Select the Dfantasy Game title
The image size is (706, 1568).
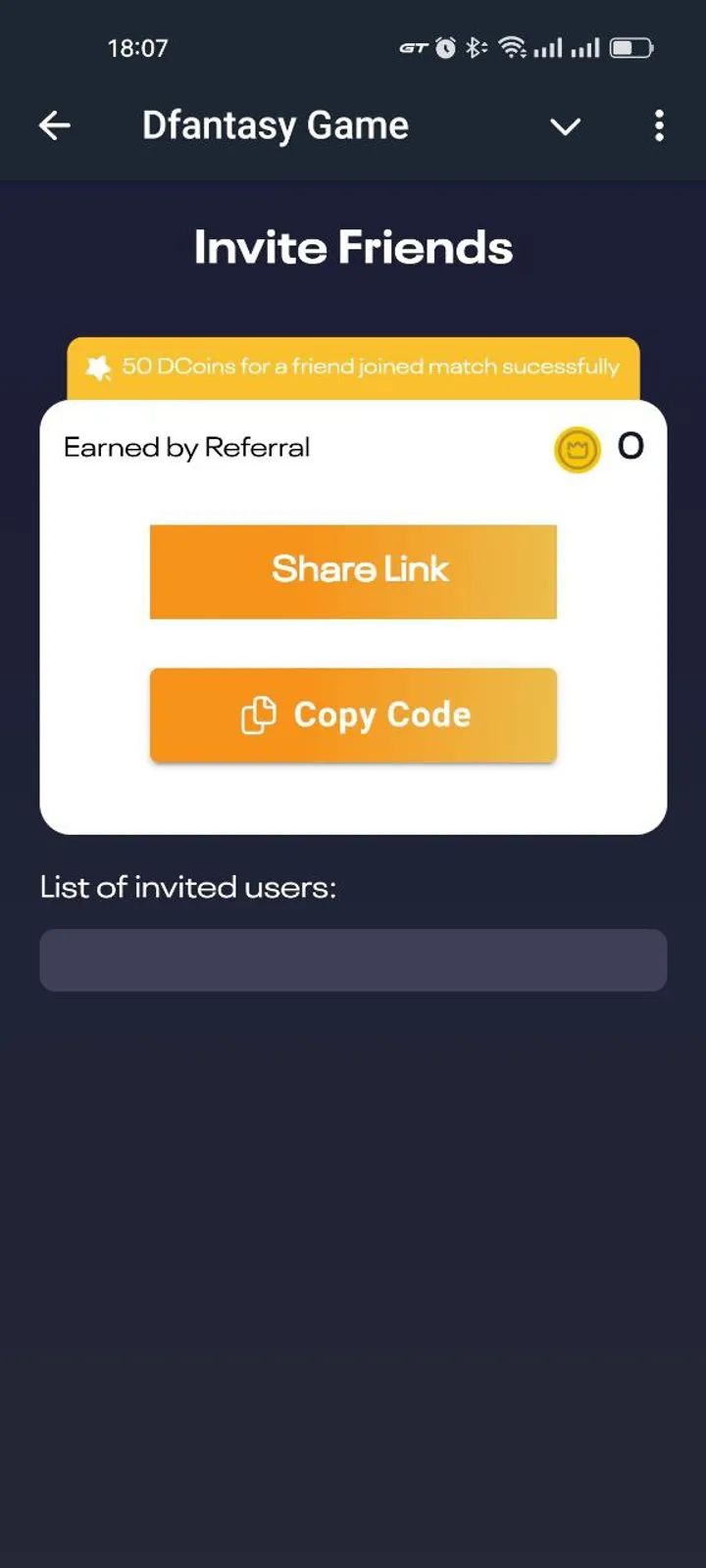(275, 124)
